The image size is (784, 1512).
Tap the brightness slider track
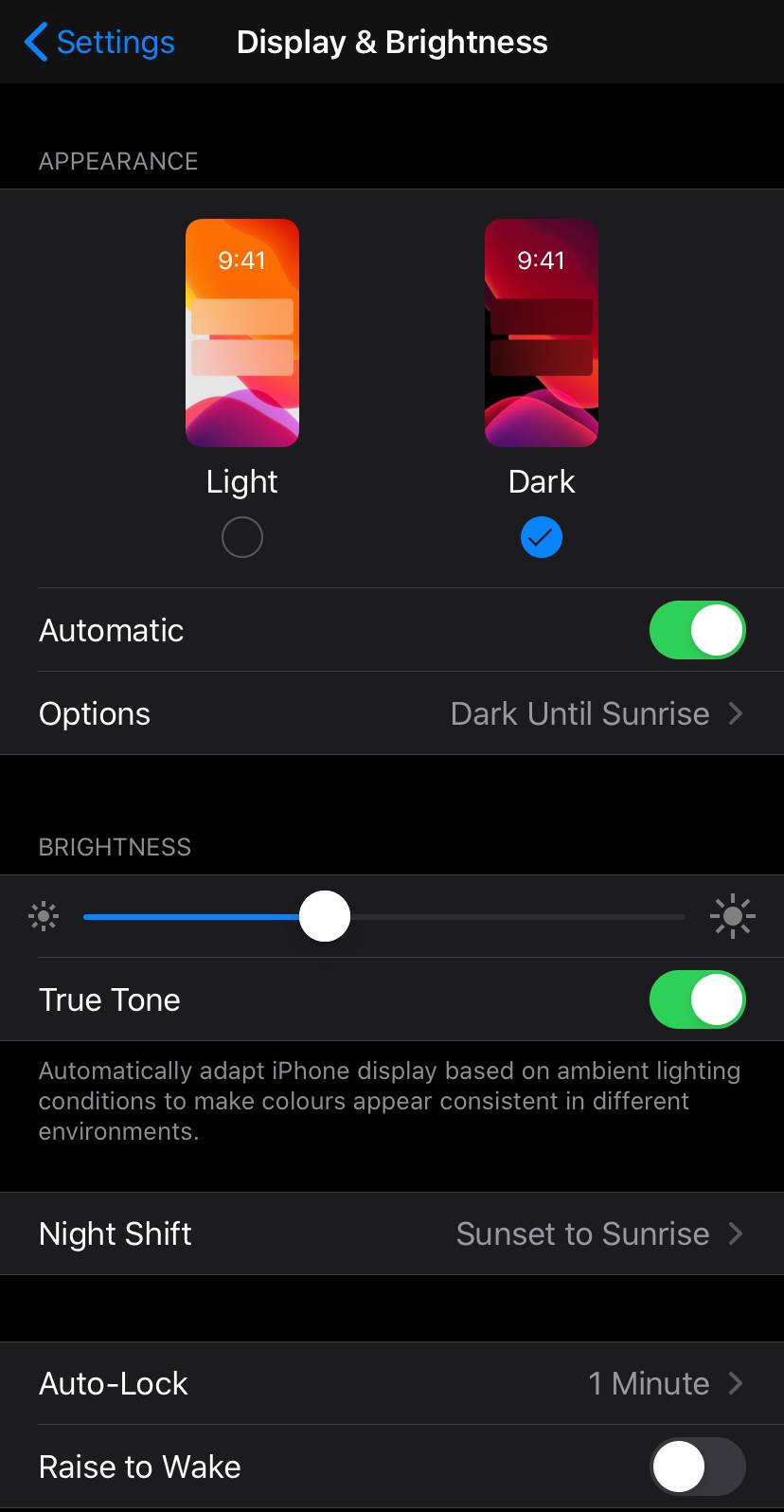[x=384, y=917]
